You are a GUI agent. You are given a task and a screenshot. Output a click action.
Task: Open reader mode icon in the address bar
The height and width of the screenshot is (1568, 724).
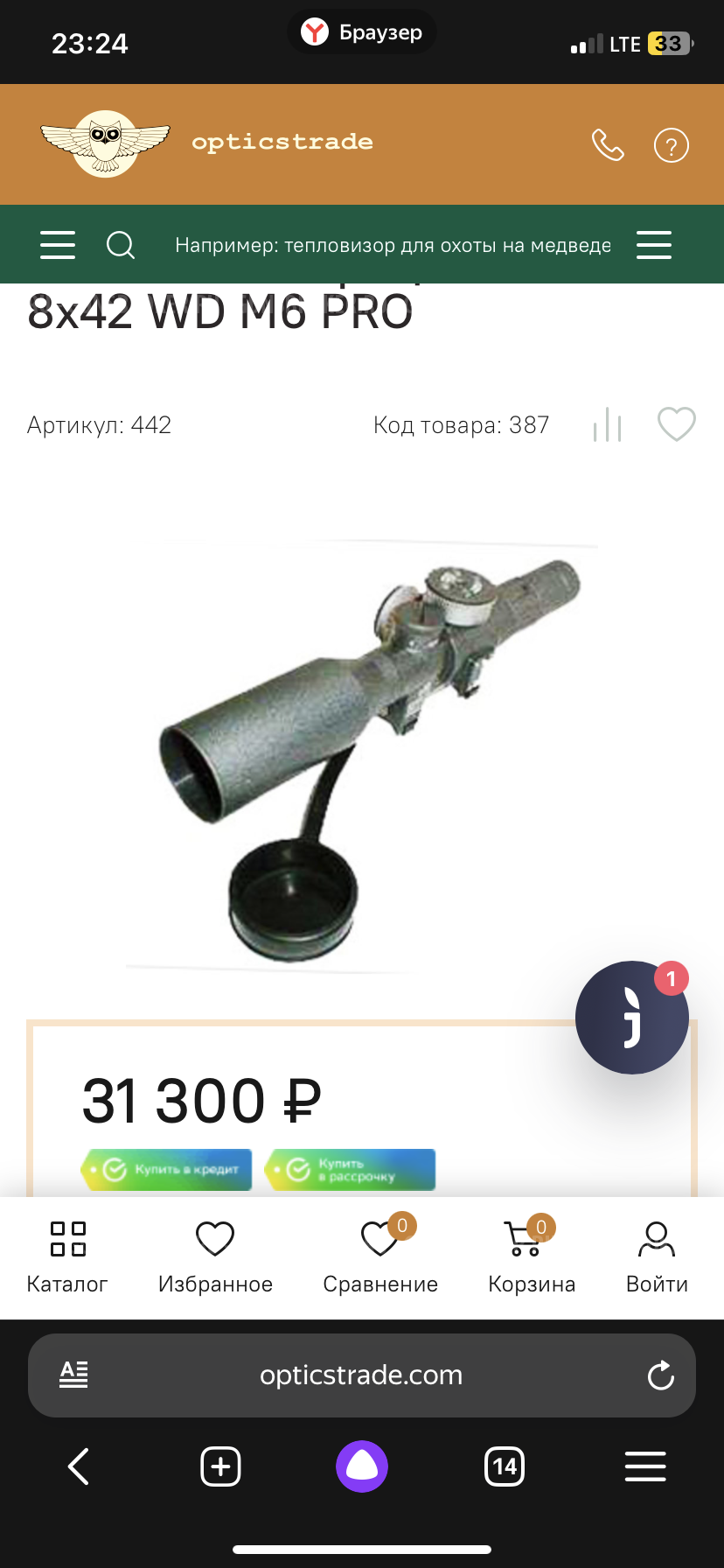point(73,1374)
